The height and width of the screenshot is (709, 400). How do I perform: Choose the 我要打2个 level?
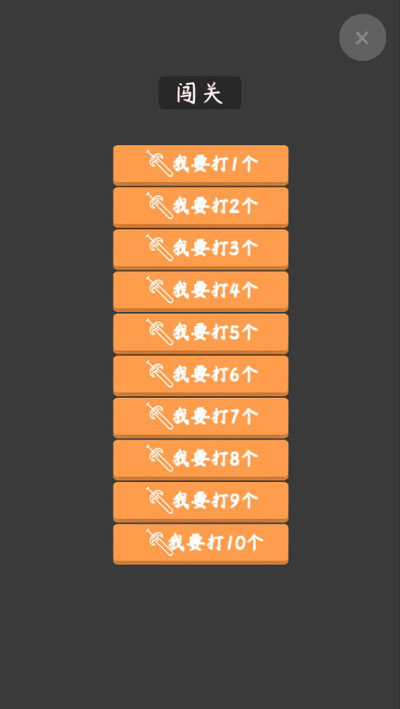point(201,207)
